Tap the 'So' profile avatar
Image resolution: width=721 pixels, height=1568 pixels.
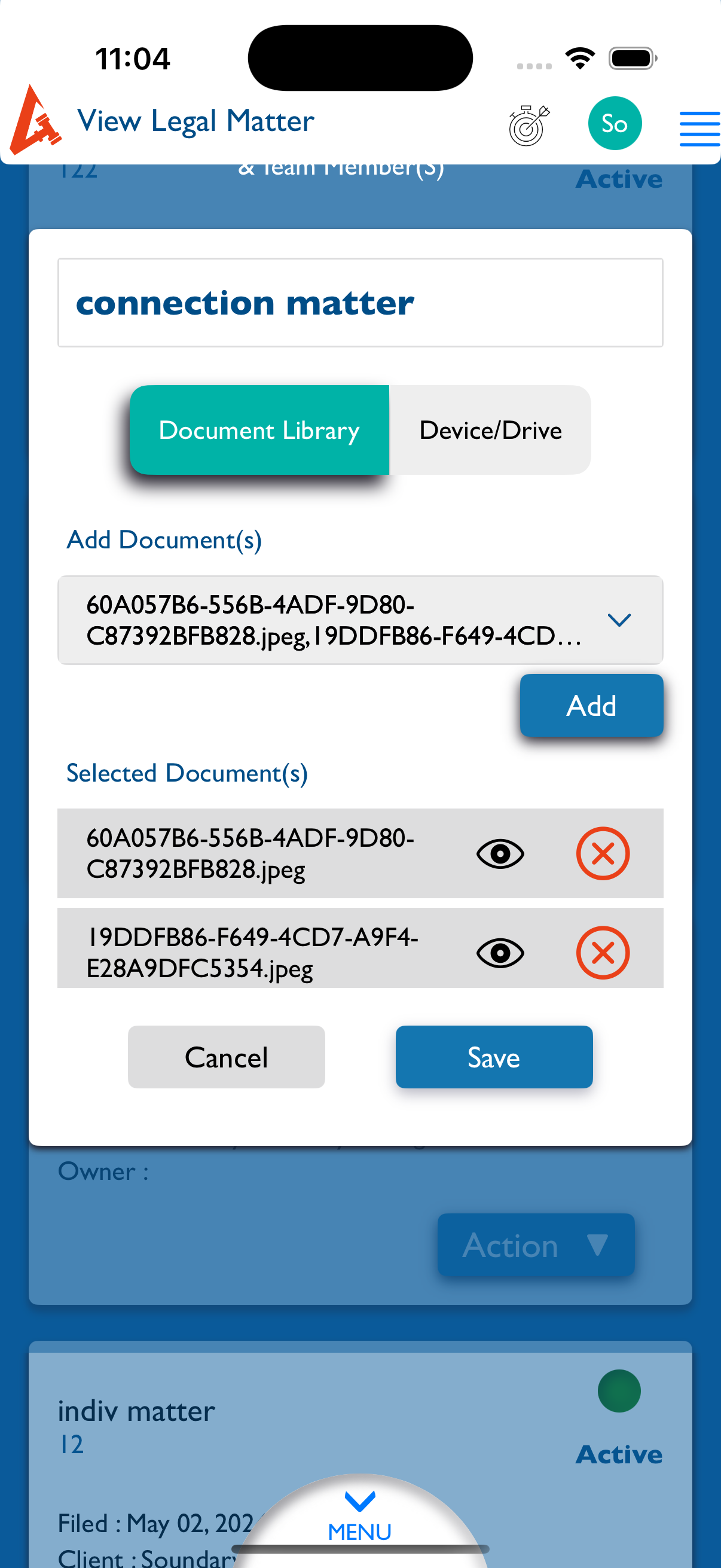[614, 124]
